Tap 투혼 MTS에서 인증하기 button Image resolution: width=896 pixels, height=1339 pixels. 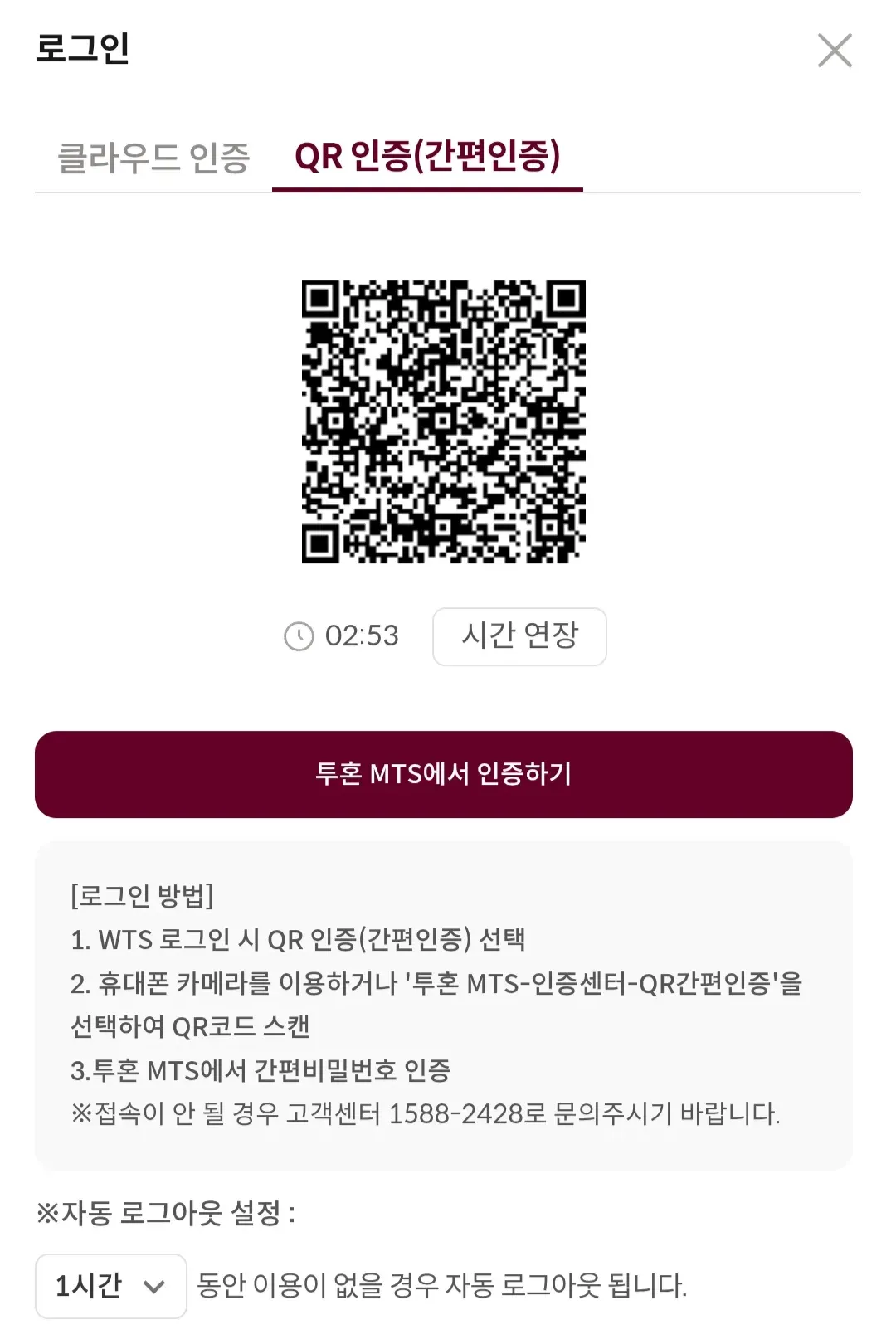(x=444, y=774)
